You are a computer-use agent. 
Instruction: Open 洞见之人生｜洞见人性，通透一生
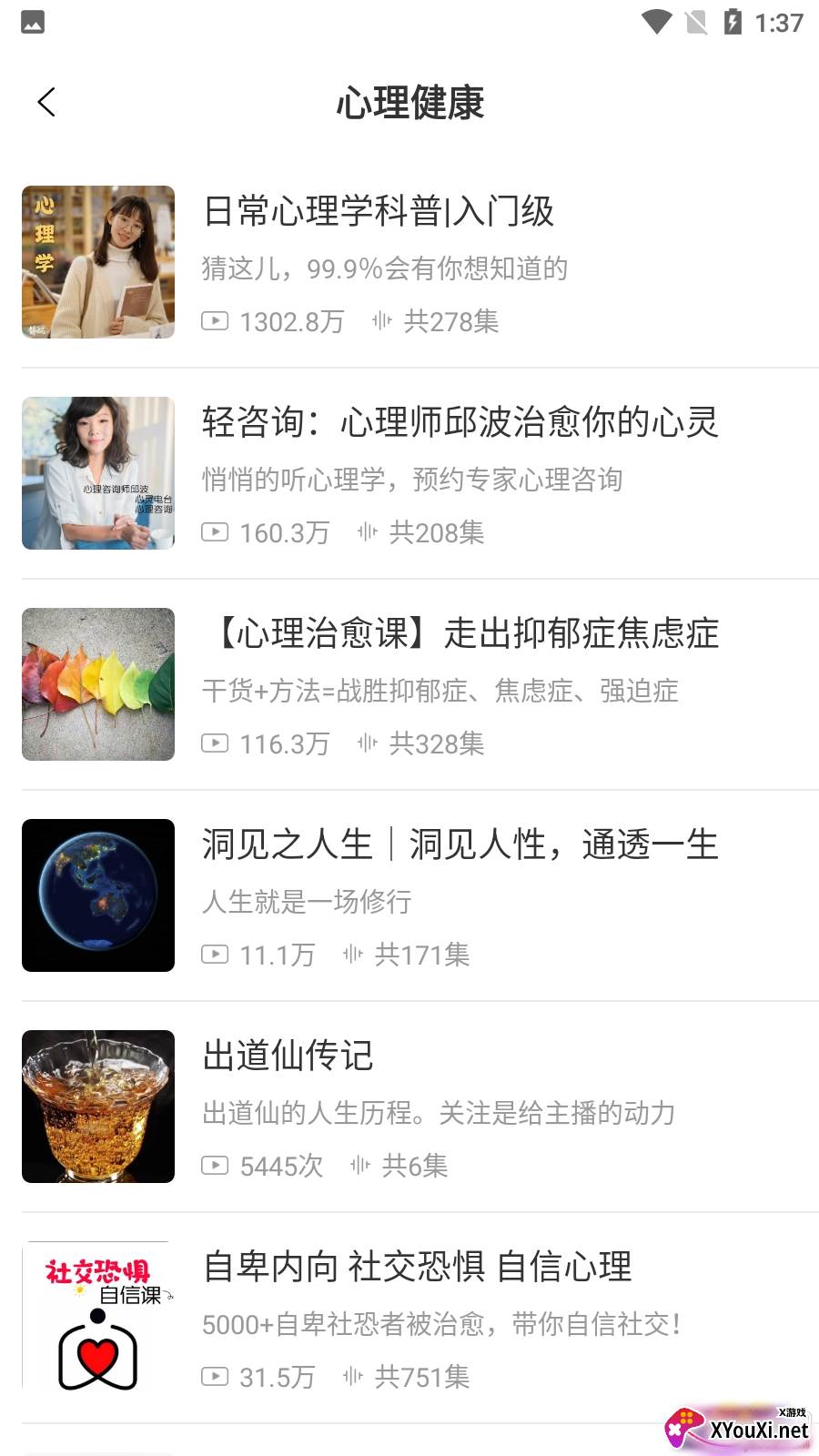tap(460, 845)
